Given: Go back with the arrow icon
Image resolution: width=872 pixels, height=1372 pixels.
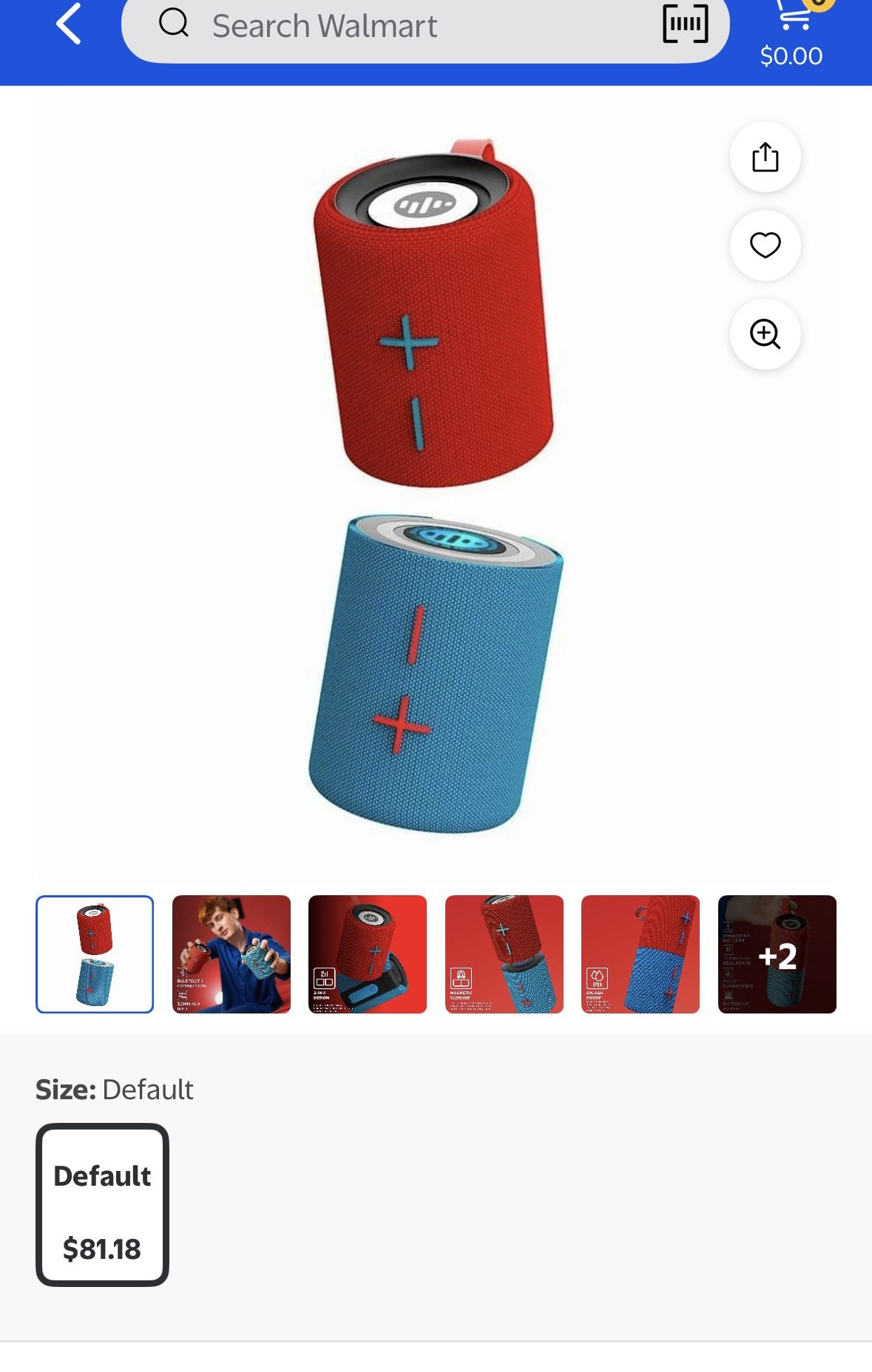Looking at the screenshot, I should point(68,25).
